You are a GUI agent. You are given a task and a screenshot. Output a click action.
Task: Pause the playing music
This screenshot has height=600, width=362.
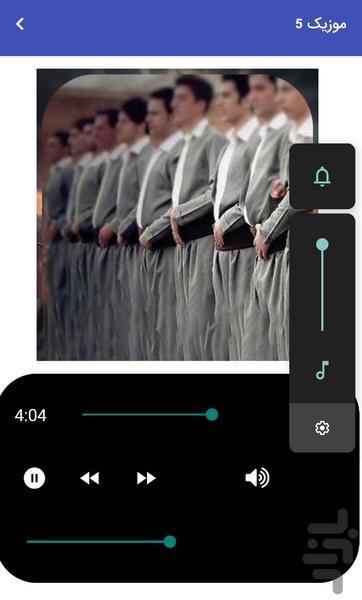pos(34,478)
